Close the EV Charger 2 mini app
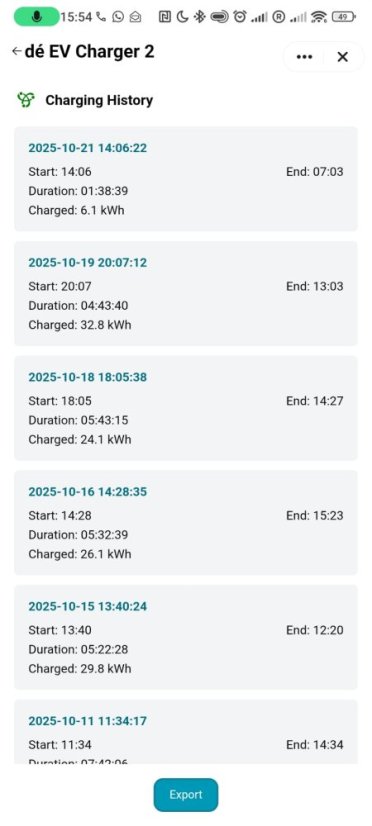372x826 pixels. [342, 57]
